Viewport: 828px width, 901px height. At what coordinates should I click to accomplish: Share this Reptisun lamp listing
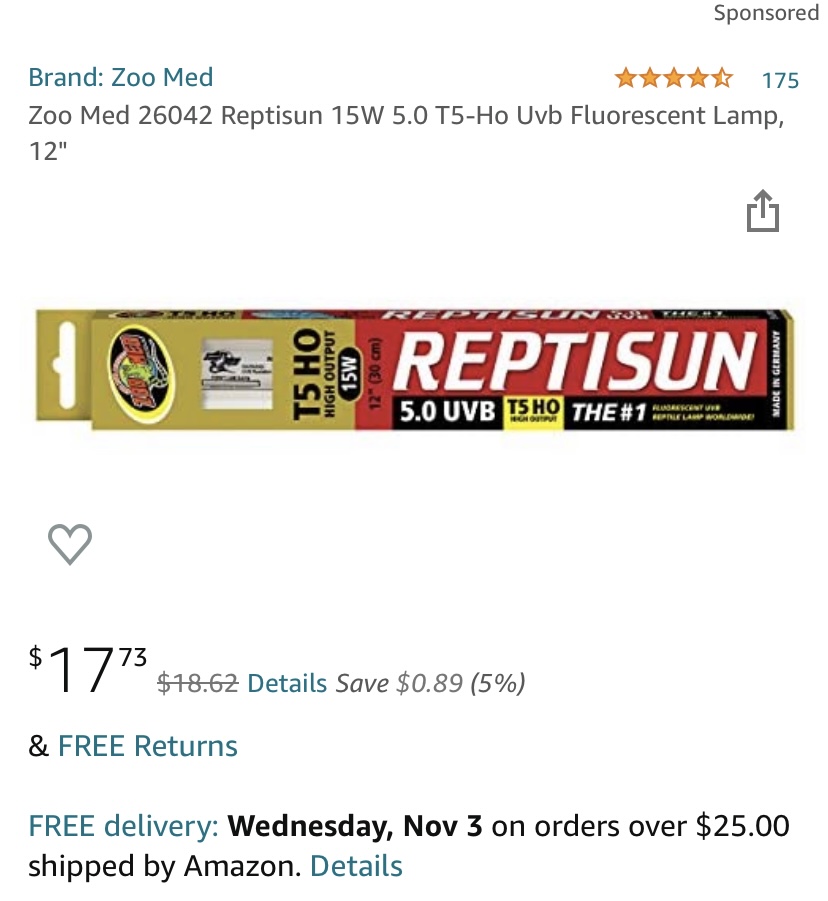pos(762,211)
